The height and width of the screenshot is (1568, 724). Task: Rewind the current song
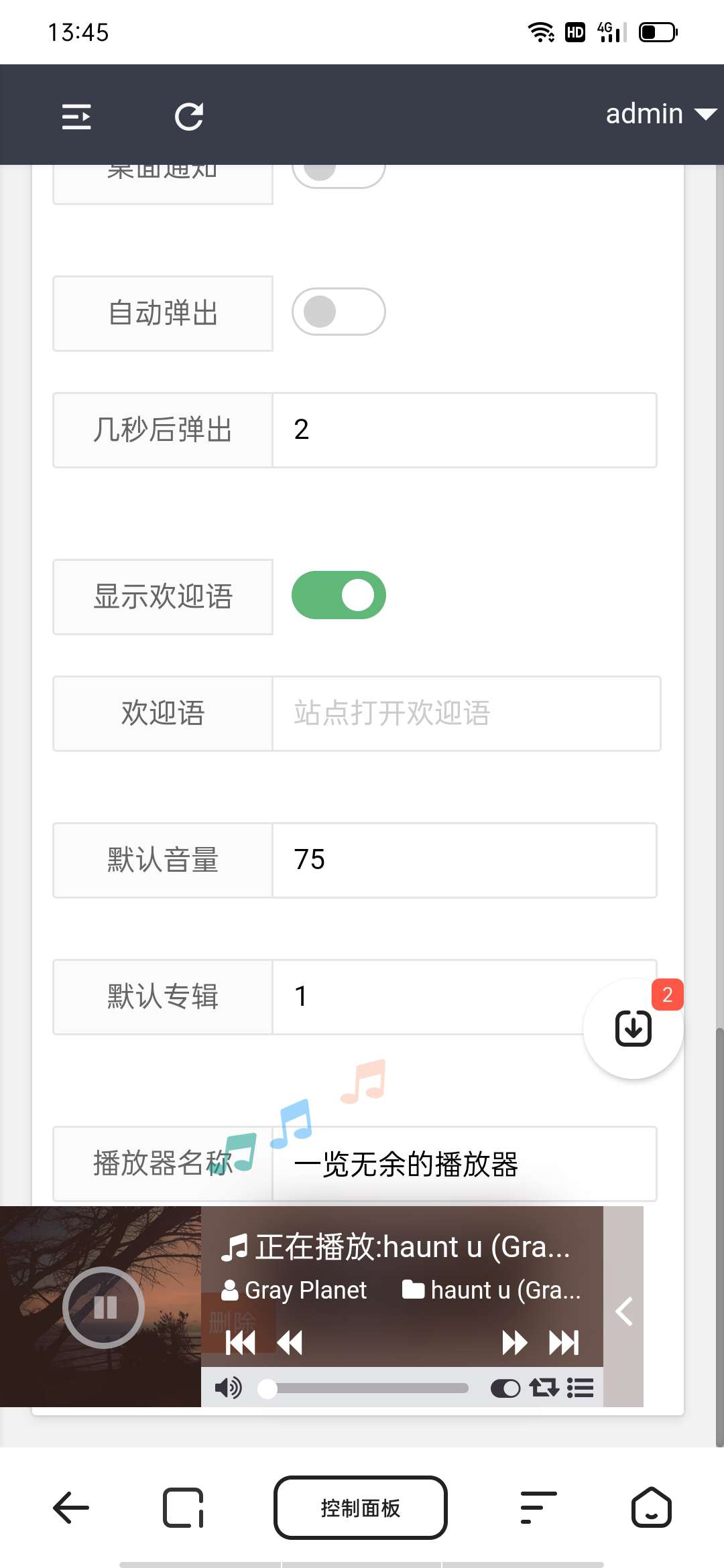[x=290, y=1343]
